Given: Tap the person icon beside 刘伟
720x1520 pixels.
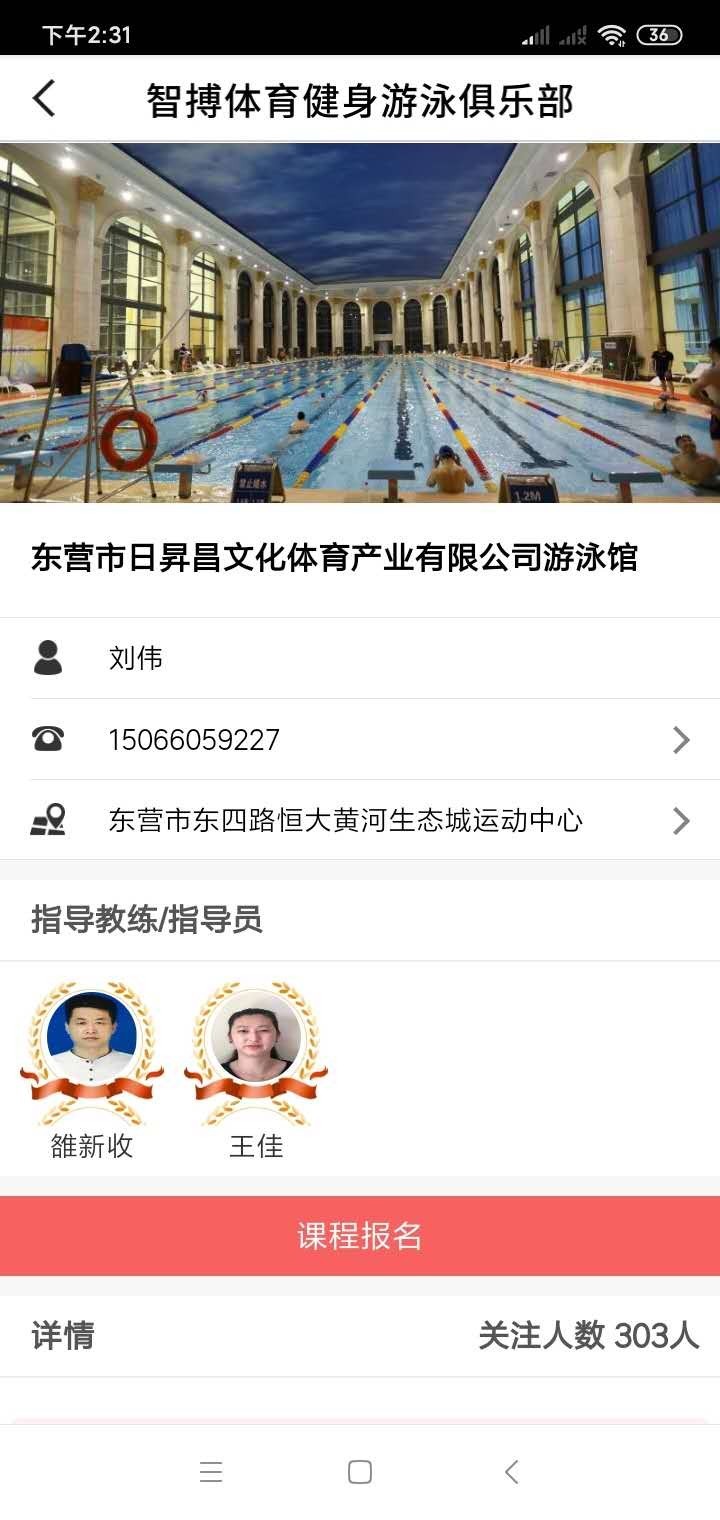Looking at the screenshot, I should pyautogui.click(x=49, y=658).
